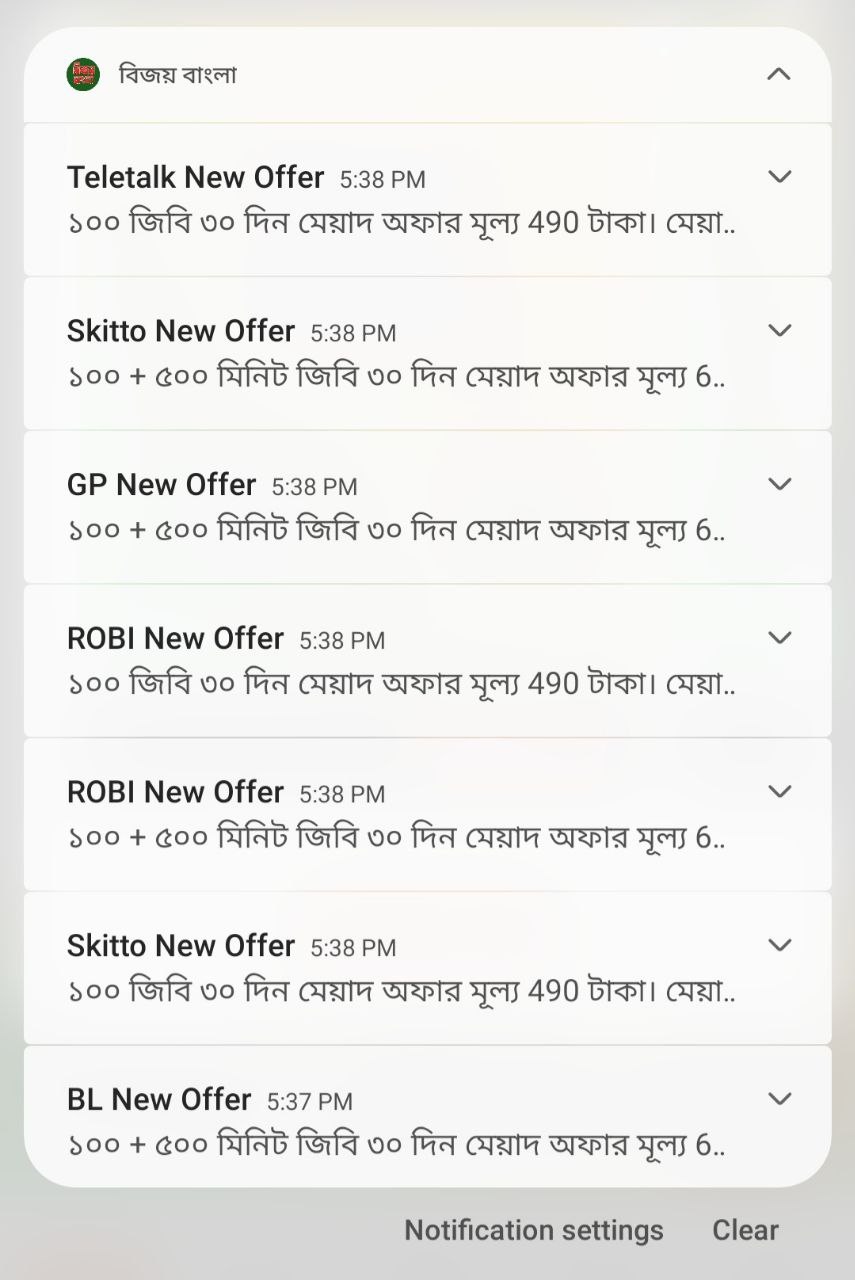Collapse the বিজয় বাংলা notification group
Screen dimensions: 855x1280
pos(778,74)
